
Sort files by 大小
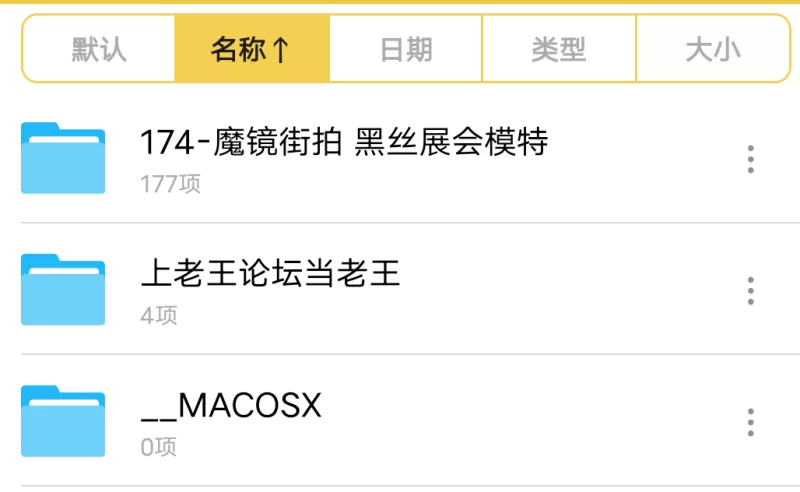712,49
